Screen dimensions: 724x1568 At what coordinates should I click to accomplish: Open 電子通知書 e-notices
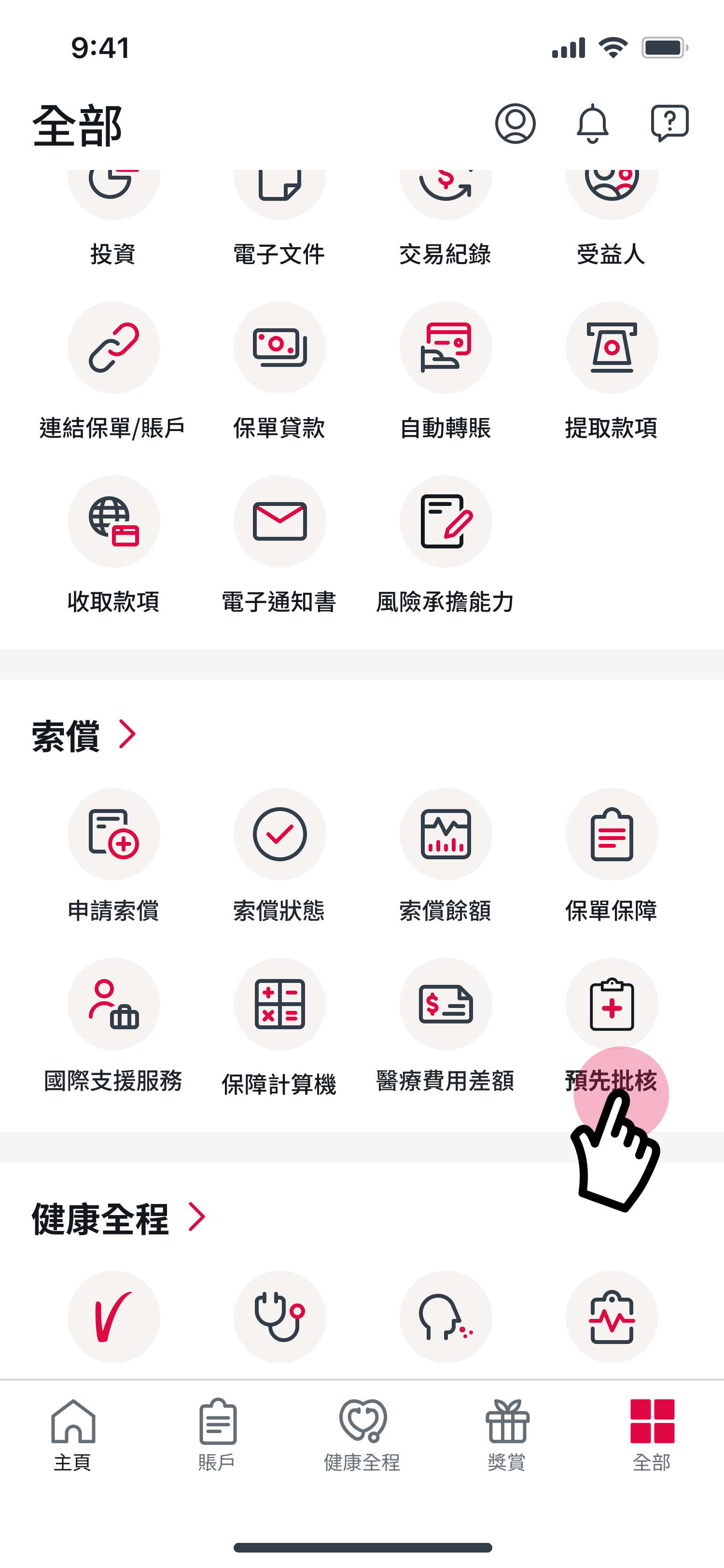[x=279, y=522]
